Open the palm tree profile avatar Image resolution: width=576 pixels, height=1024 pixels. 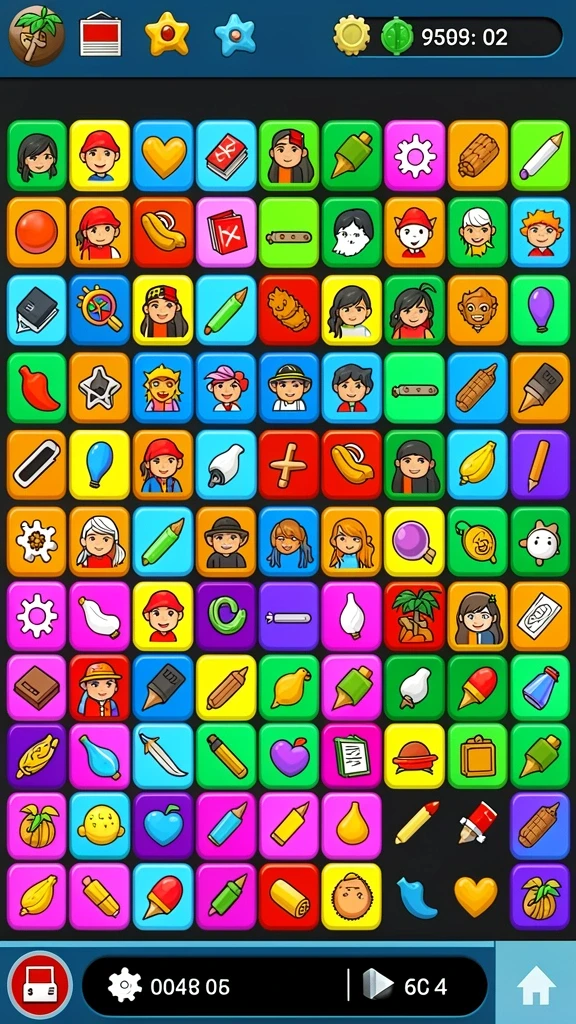click(37, 35)
